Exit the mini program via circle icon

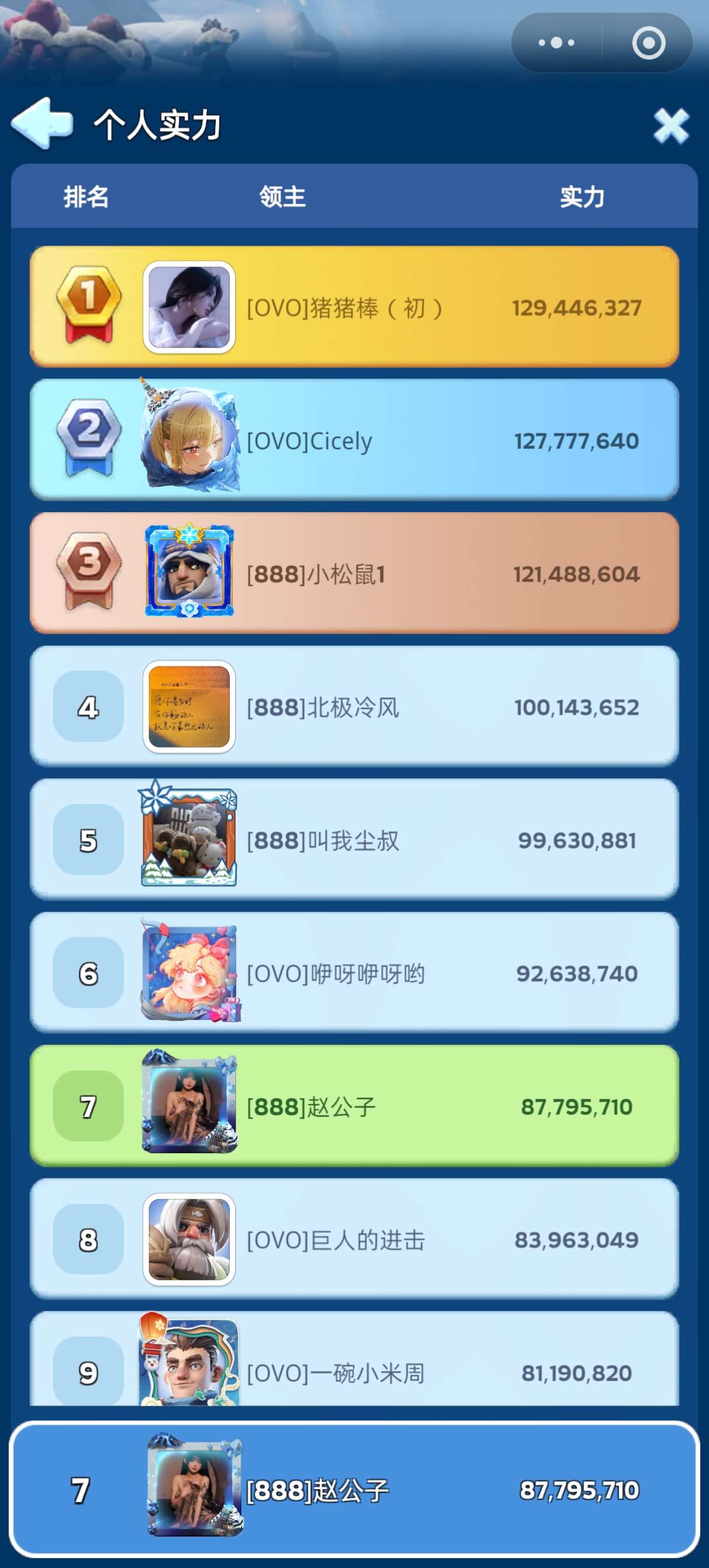648,43
